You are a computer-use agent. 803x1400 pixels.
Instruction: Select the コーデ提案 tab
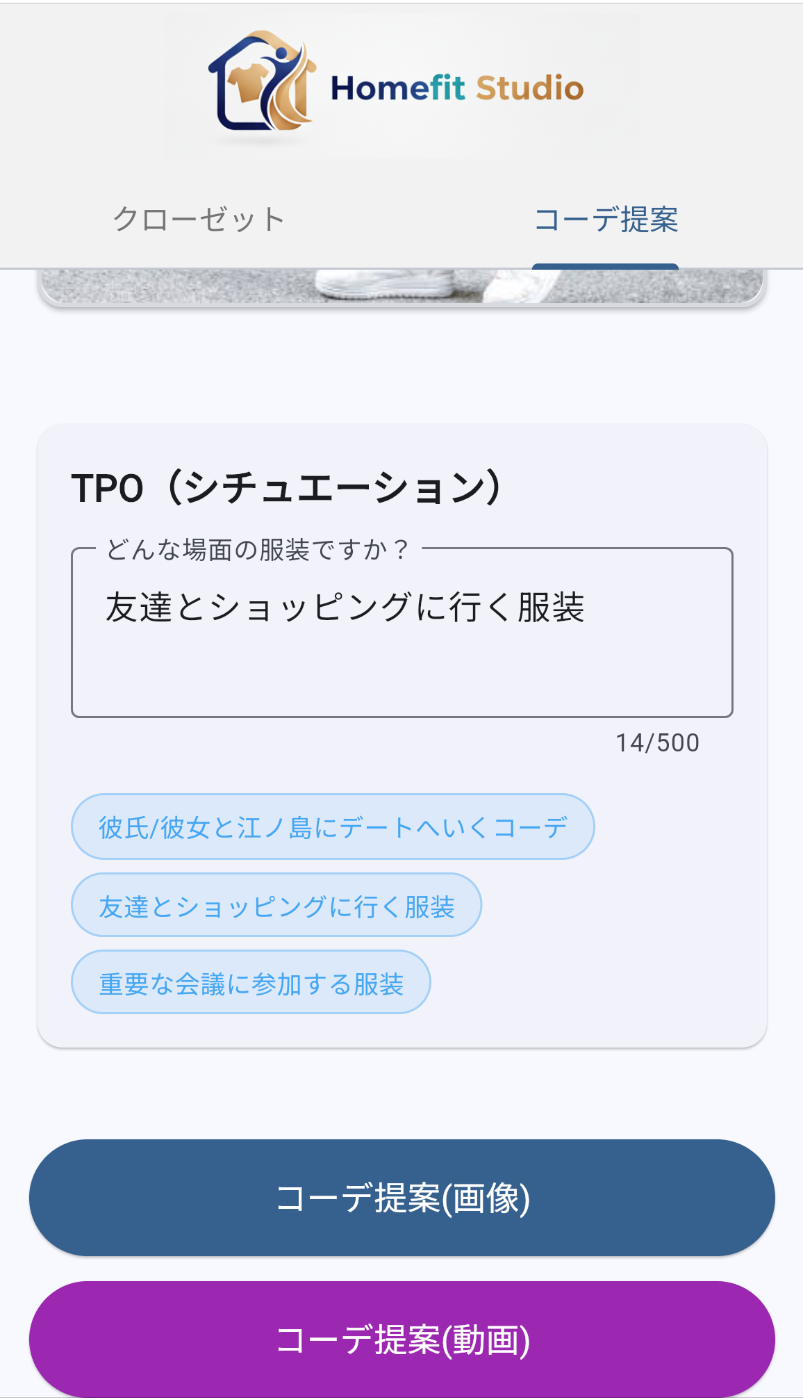click(x=606, y=220)
